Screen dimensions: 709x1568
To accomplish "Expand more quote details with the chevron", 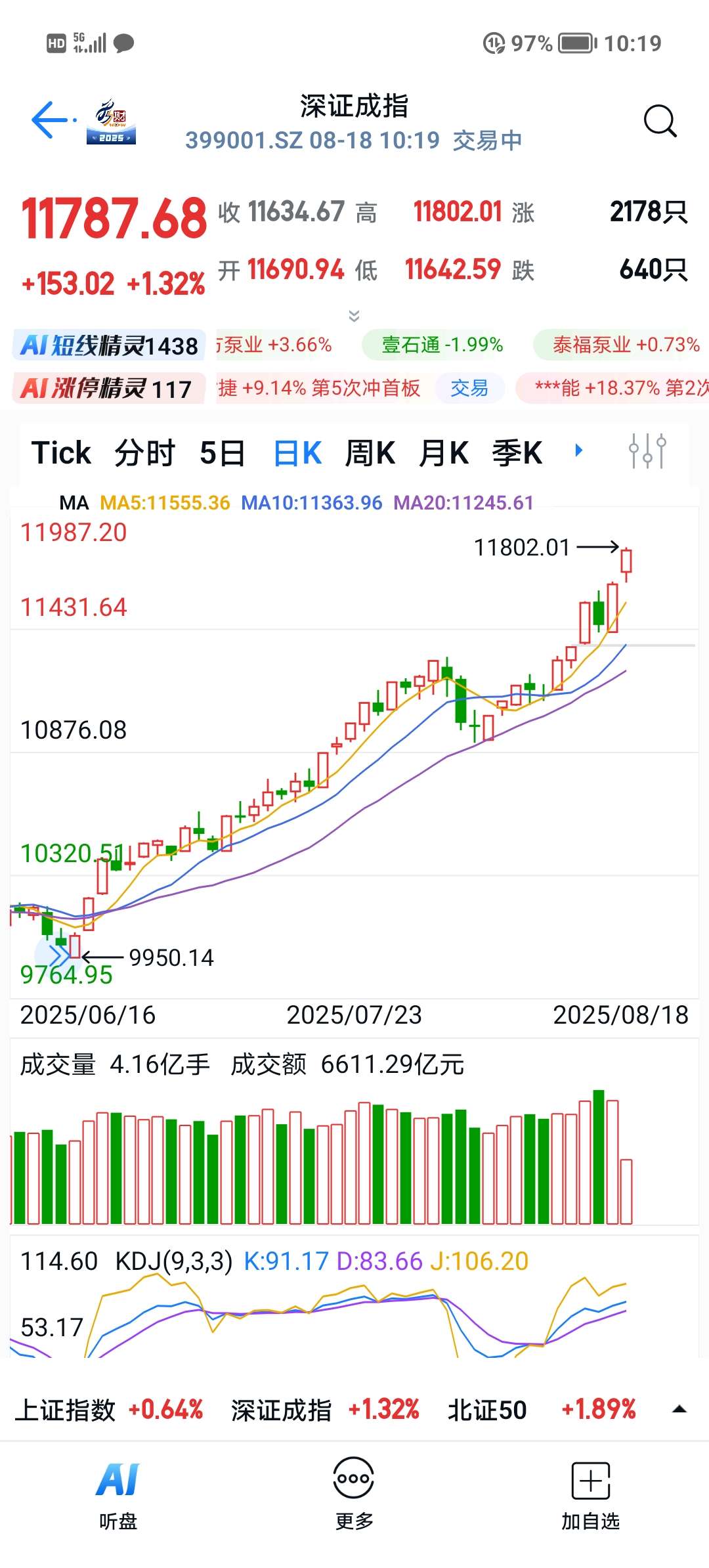I will point(354,316).
